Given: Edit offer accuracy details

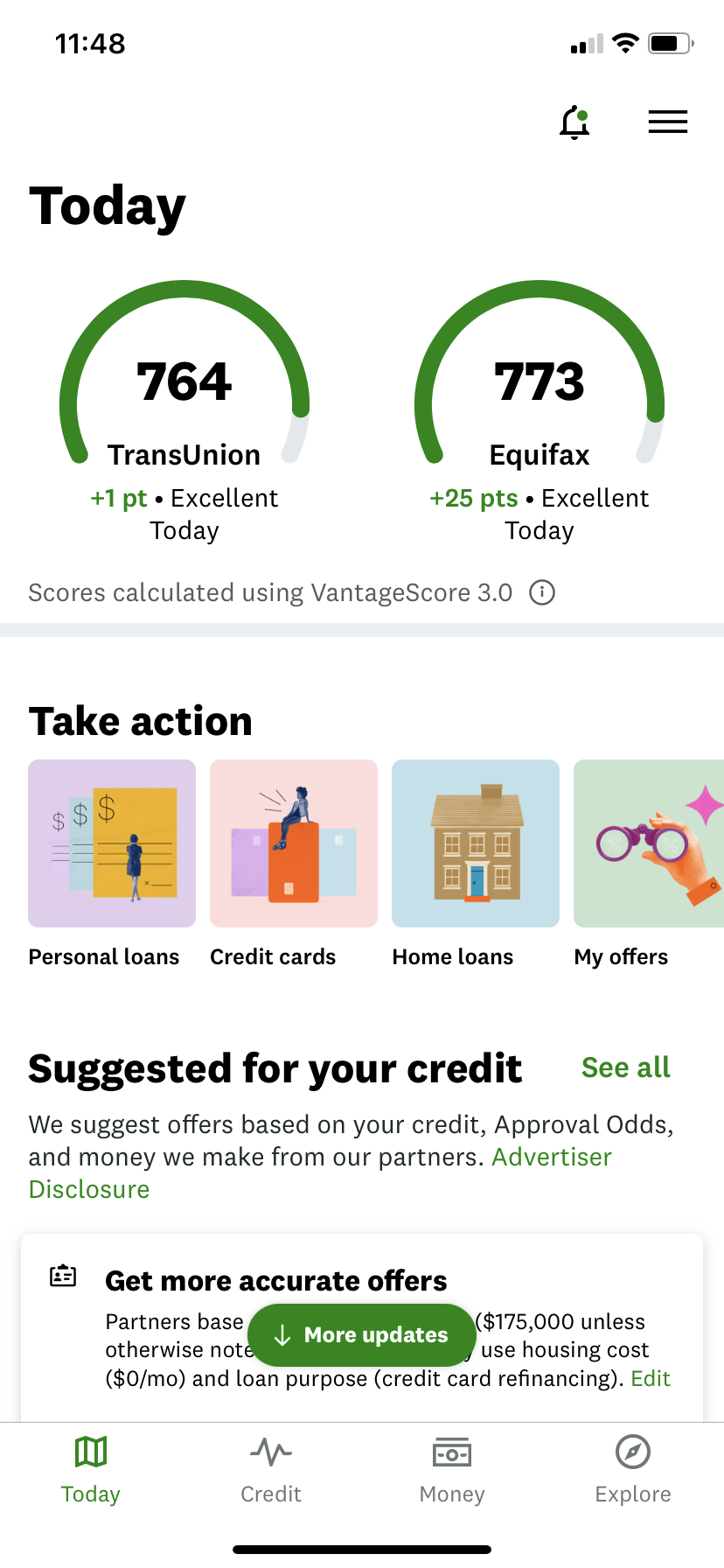Looking at the screenshot, I should pyautogui.click(x=651, y=1379).
